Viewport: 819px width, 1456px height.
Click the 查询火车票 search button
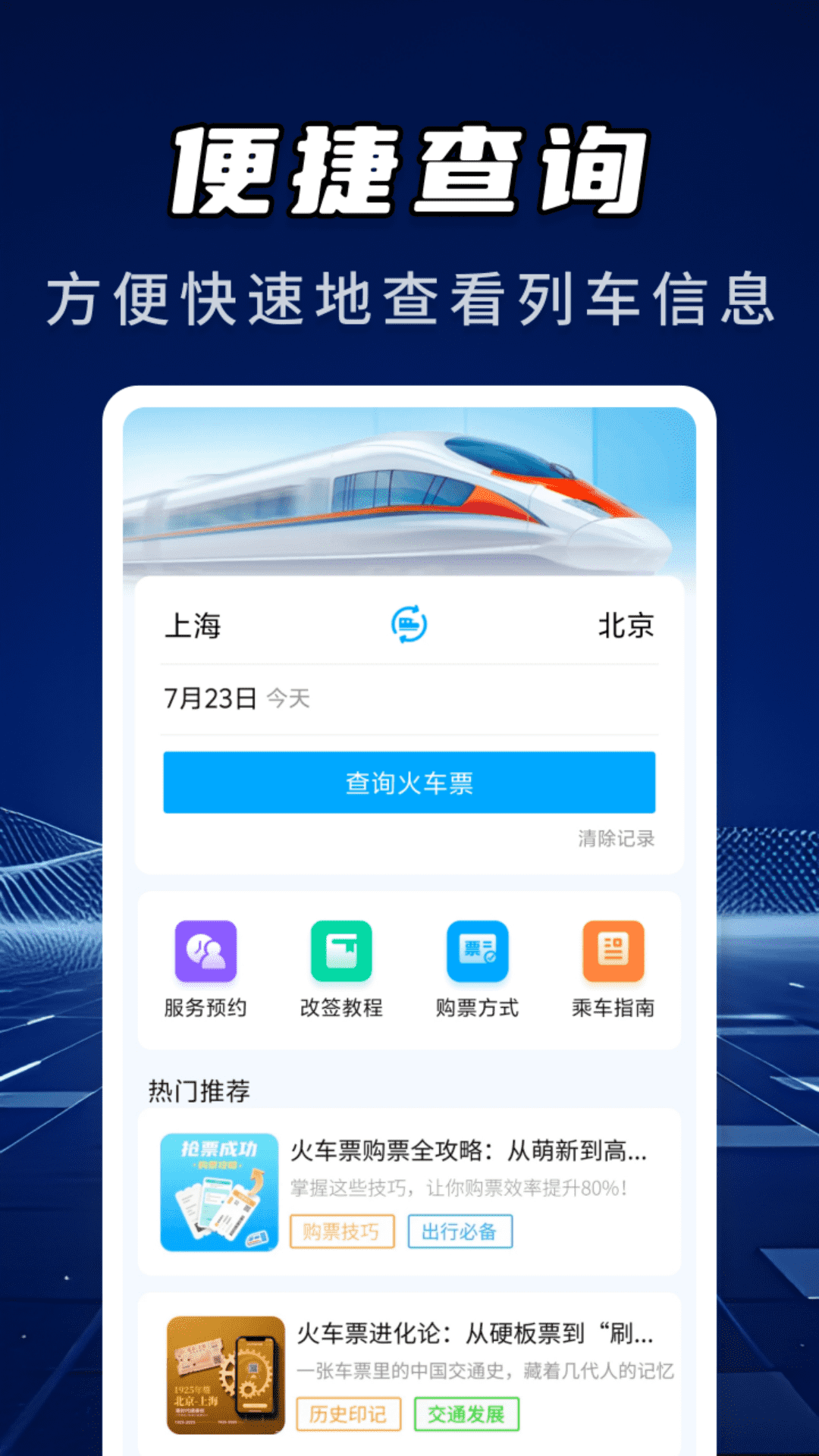[x=409, y=783]
